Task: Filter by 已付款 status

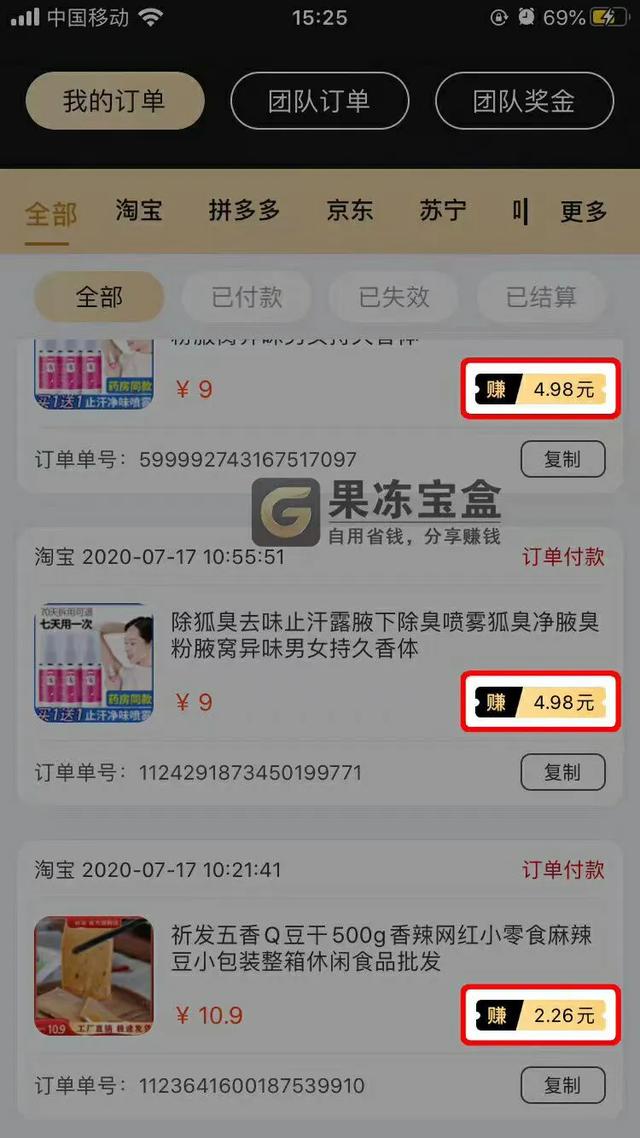Action: point(246,297)
